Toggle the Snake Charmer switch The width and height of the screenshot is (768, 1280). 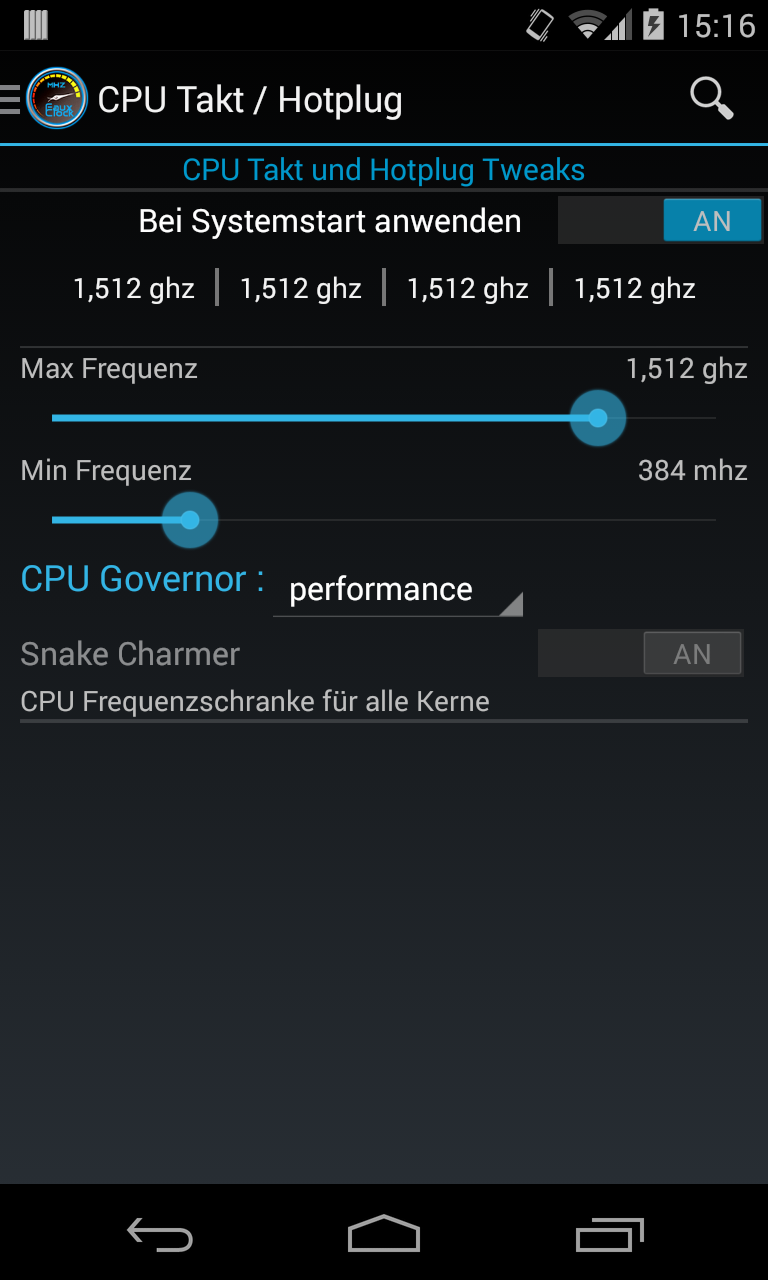pos(640,654)
